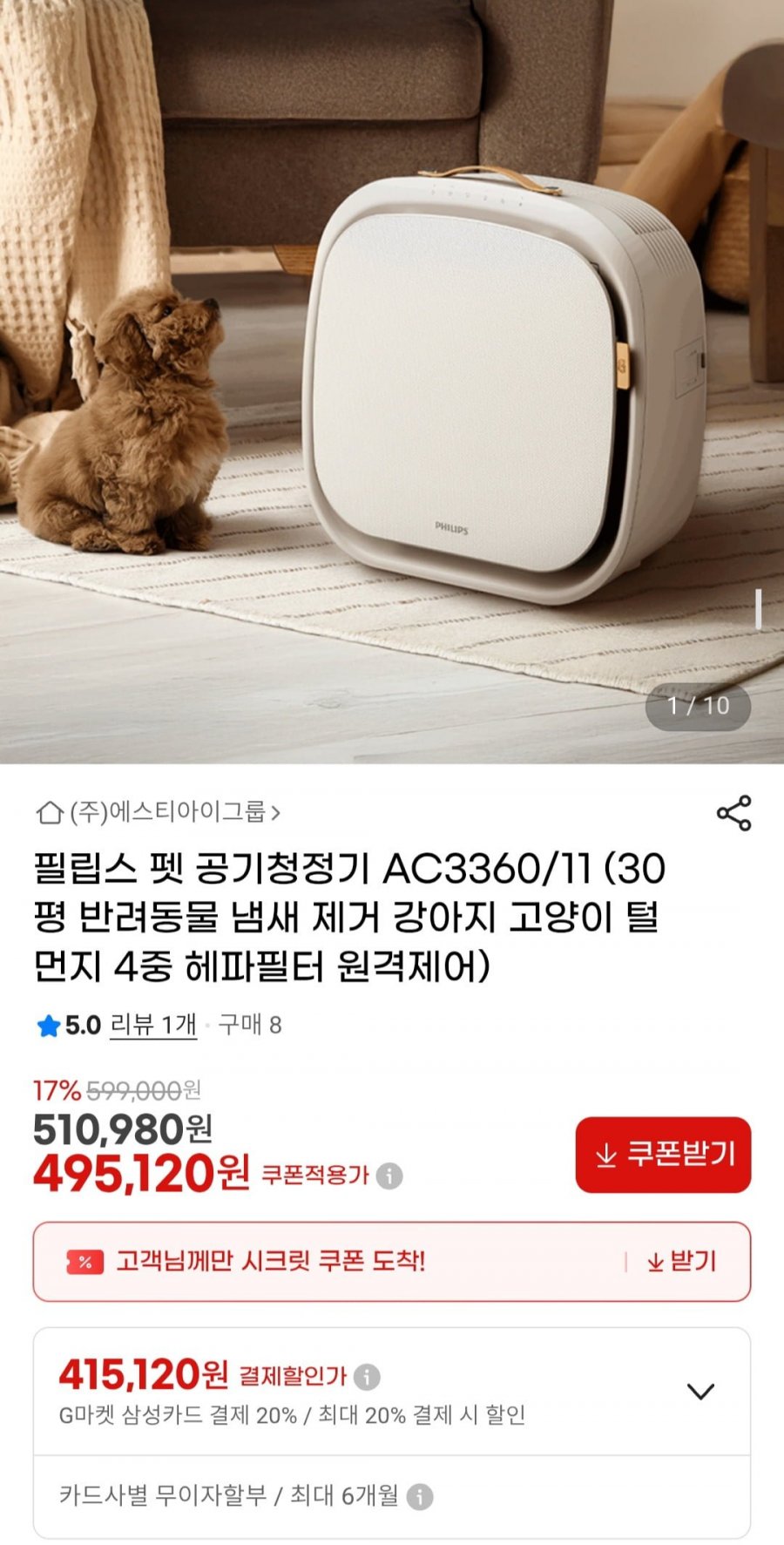Share this product
Viewport: 784px width, 1545px height.
click(733, 813)
